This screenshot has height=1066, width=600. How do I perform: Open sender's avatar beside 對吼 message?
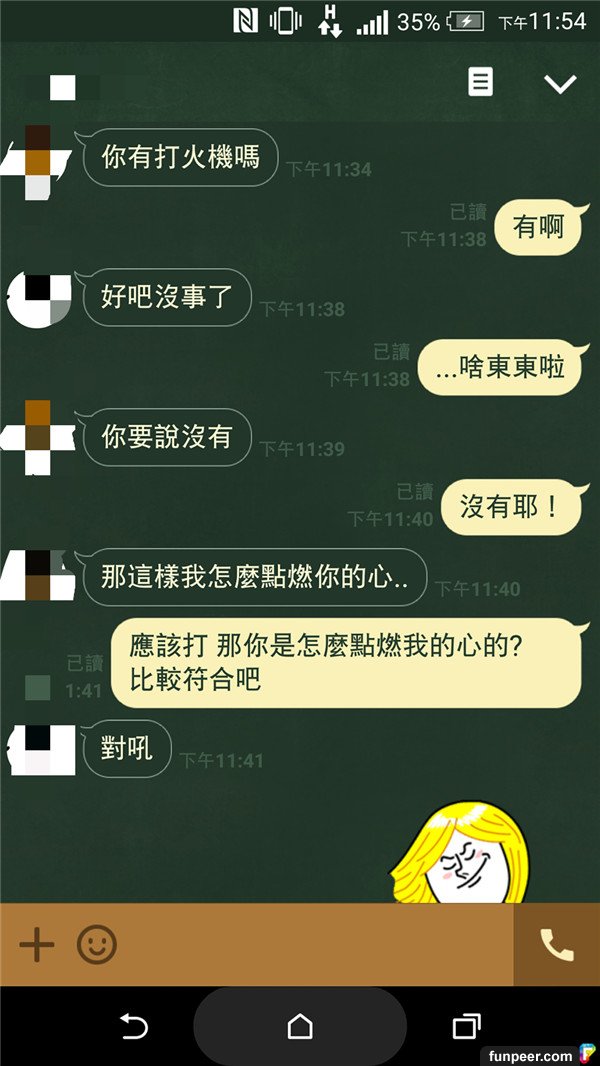pyautogui.click(x=40, y=749)
